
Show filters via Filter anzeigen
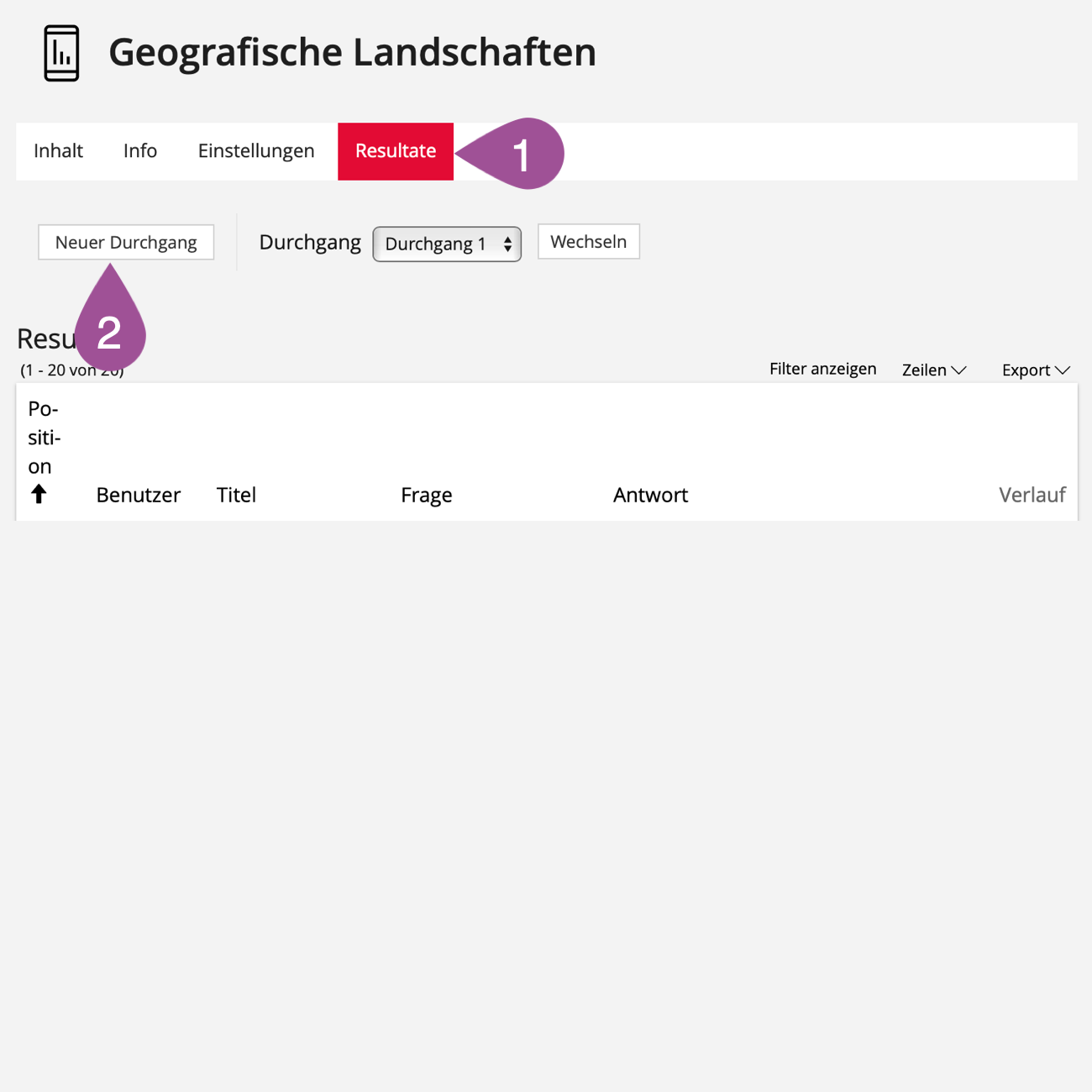(x=822, y=369)
